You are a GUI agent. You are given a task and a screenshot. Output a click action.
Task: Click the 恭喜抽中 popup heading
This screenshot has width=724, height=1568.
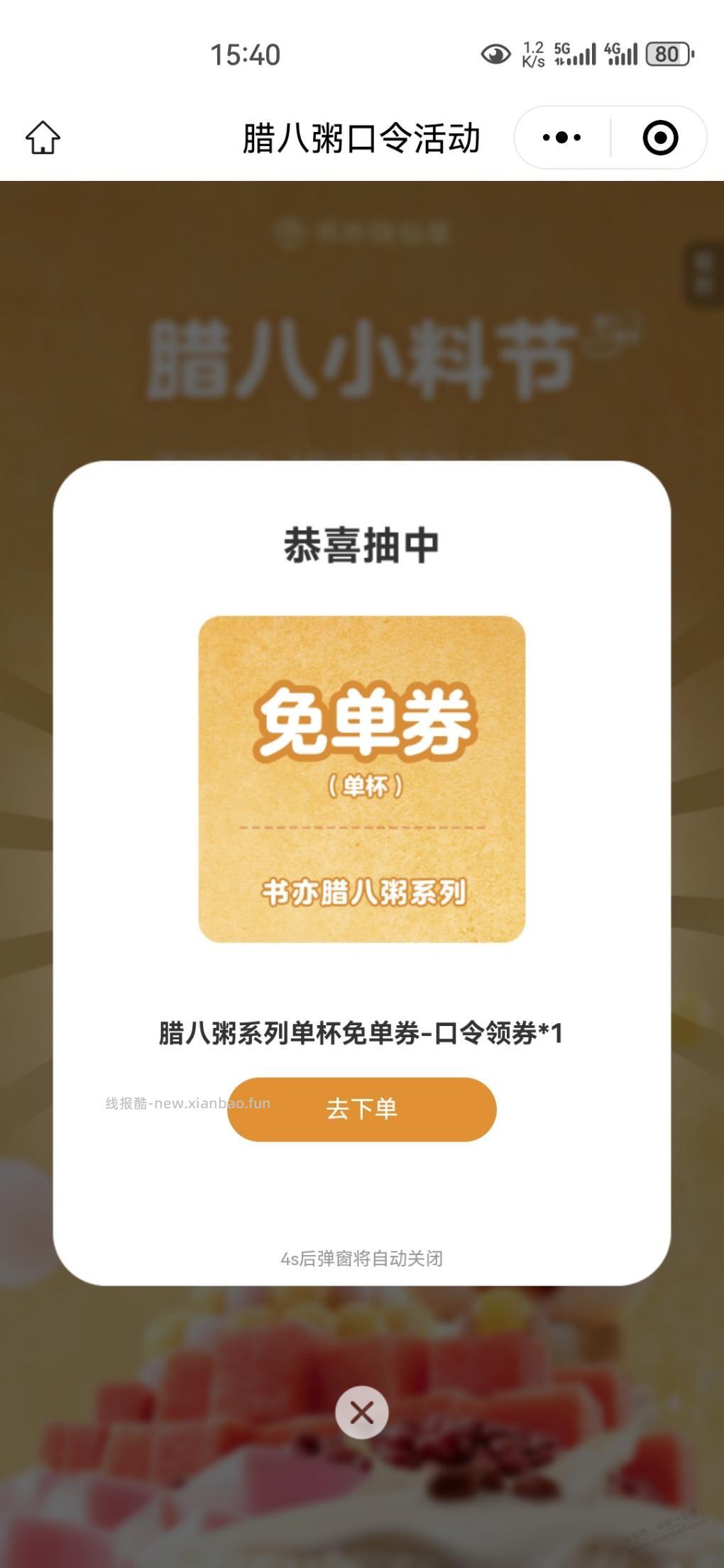[361, 543]
